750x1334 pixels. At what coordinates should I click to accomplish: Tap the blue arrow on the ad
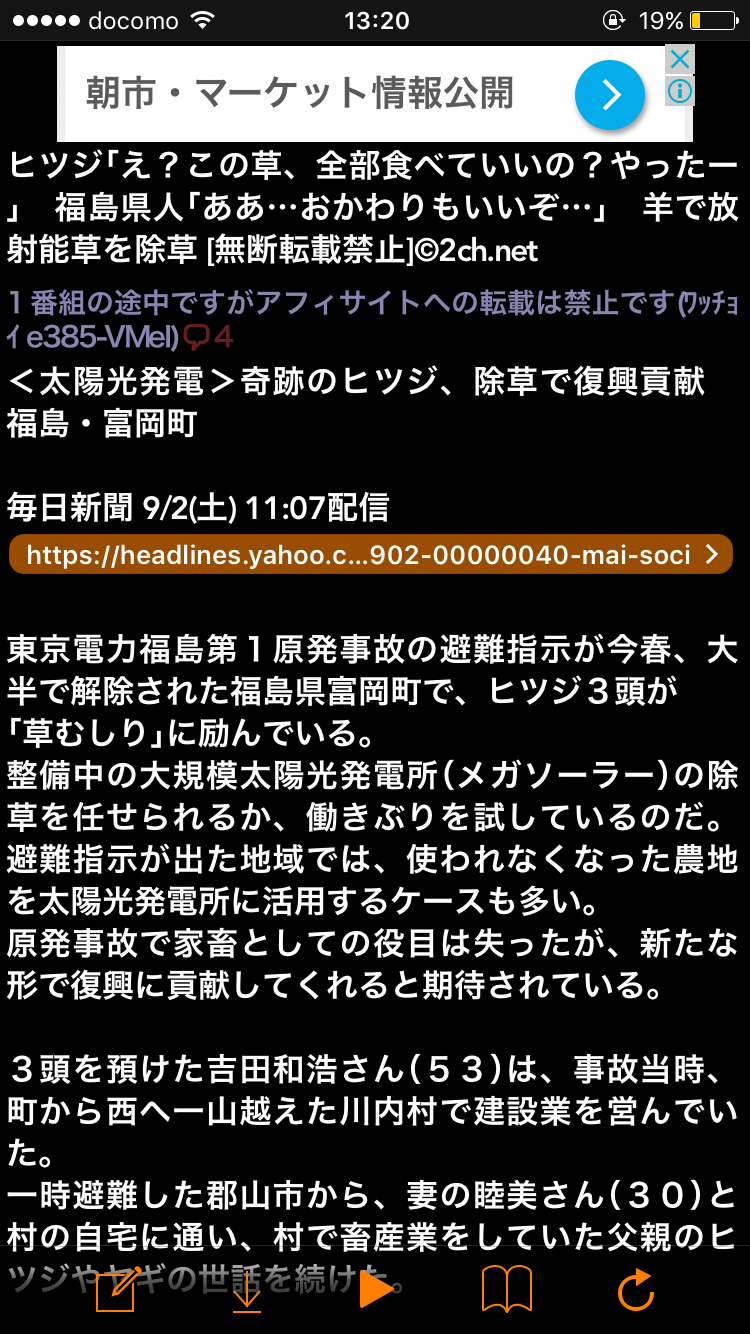[610, 95]
